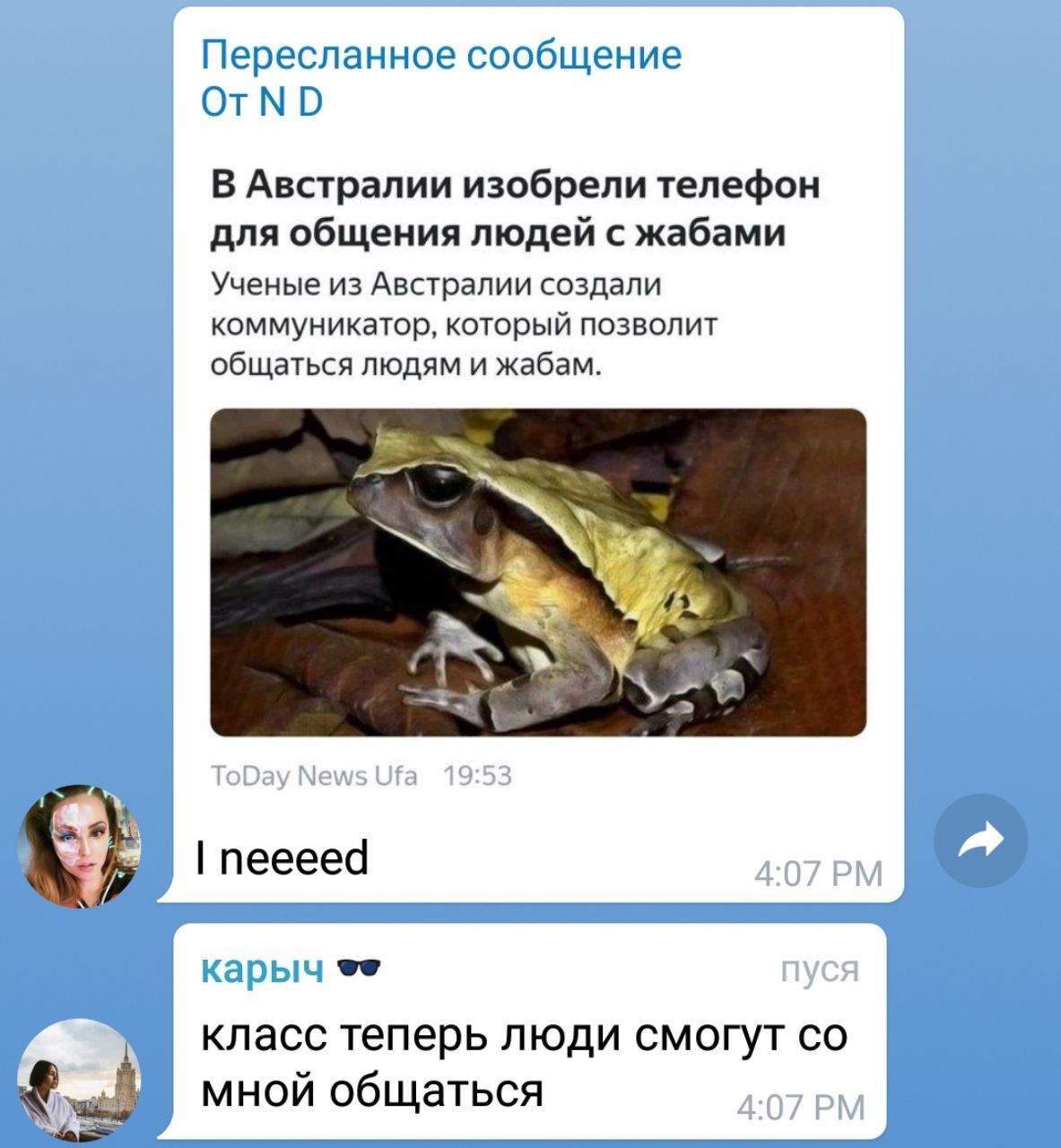Open карыч's profile from the sender name
The width and height of the screenshot is (1061, 1148).
(262, 970)
